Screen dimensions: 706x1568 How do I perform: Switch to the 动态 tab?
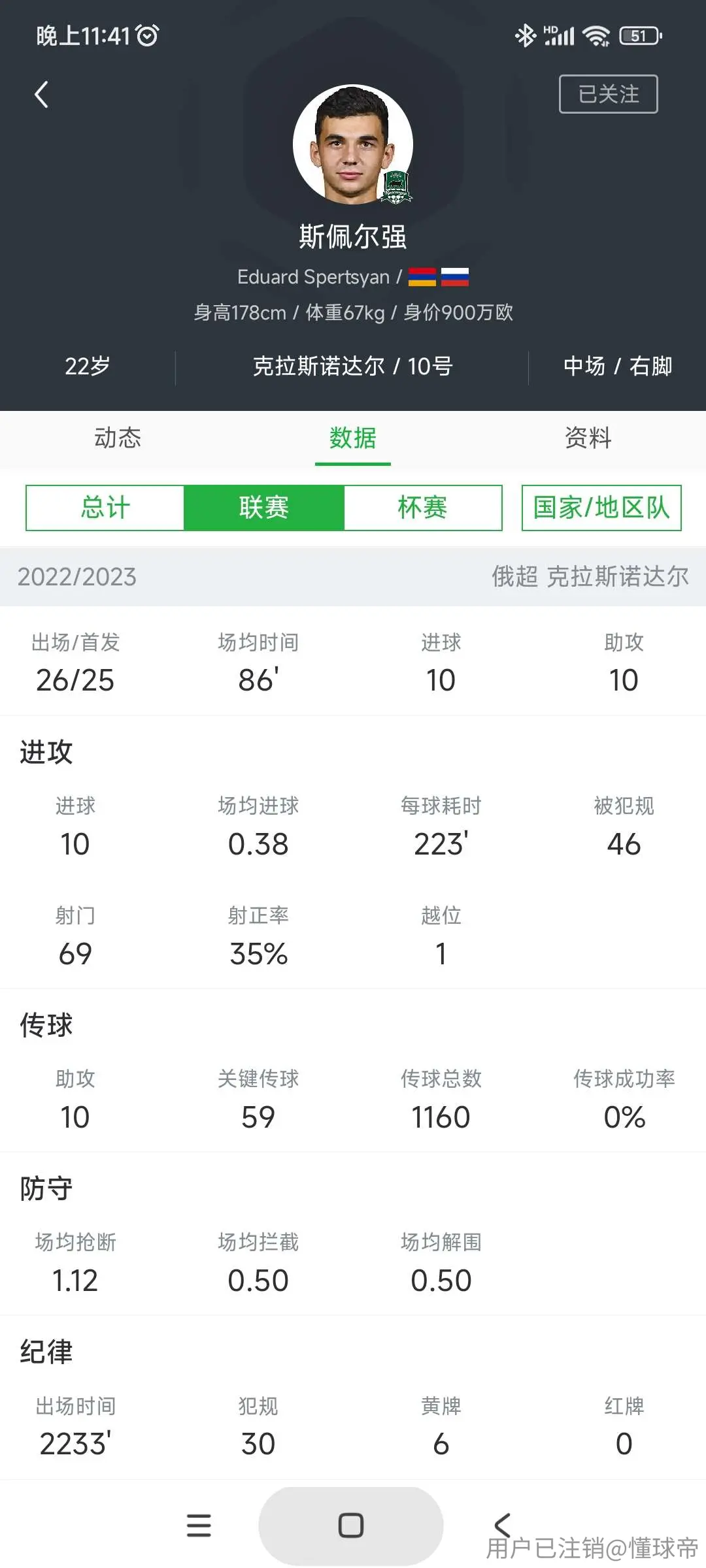tap(118, 438)
